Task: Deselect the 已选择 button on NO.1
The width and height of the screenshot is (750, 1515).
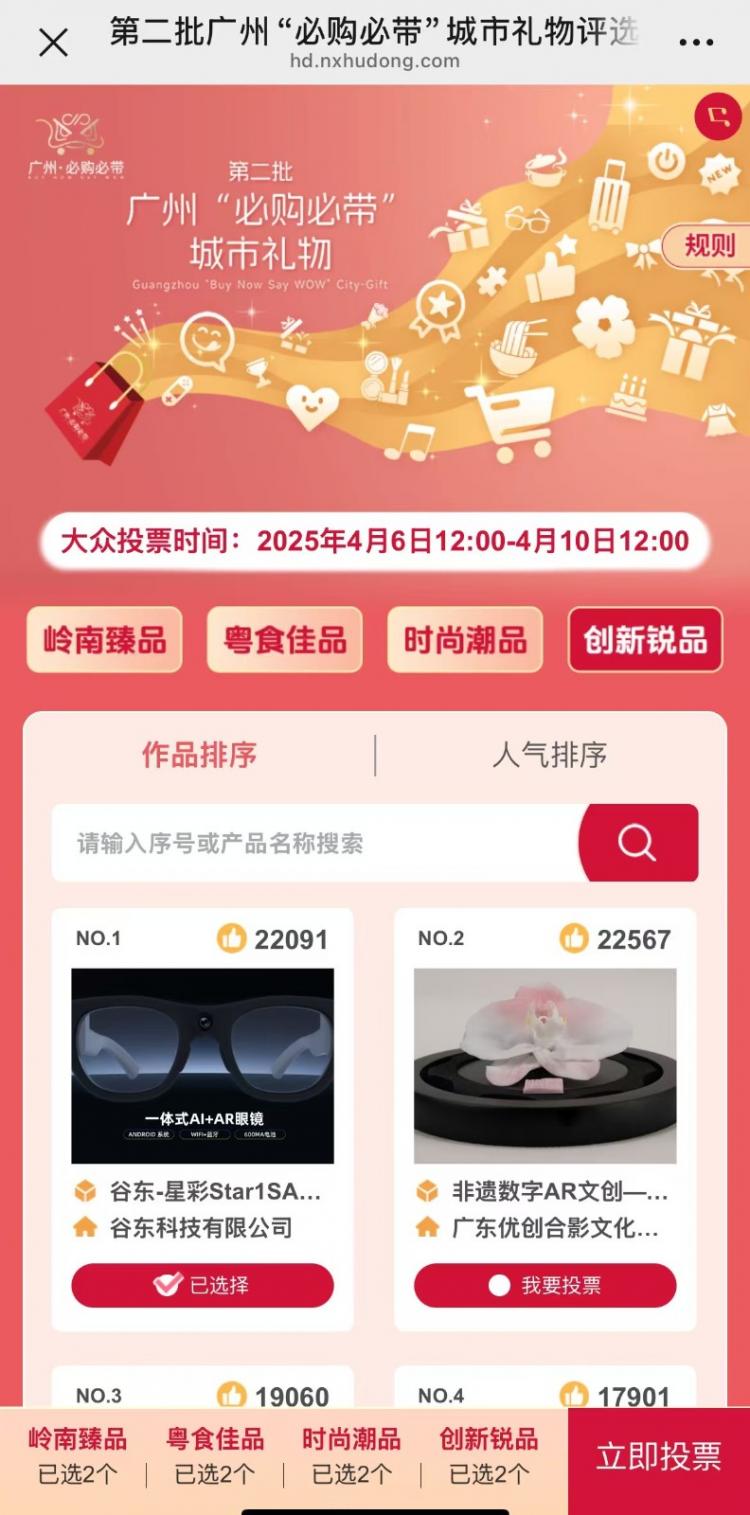Action: click(x=202, y=1285)
